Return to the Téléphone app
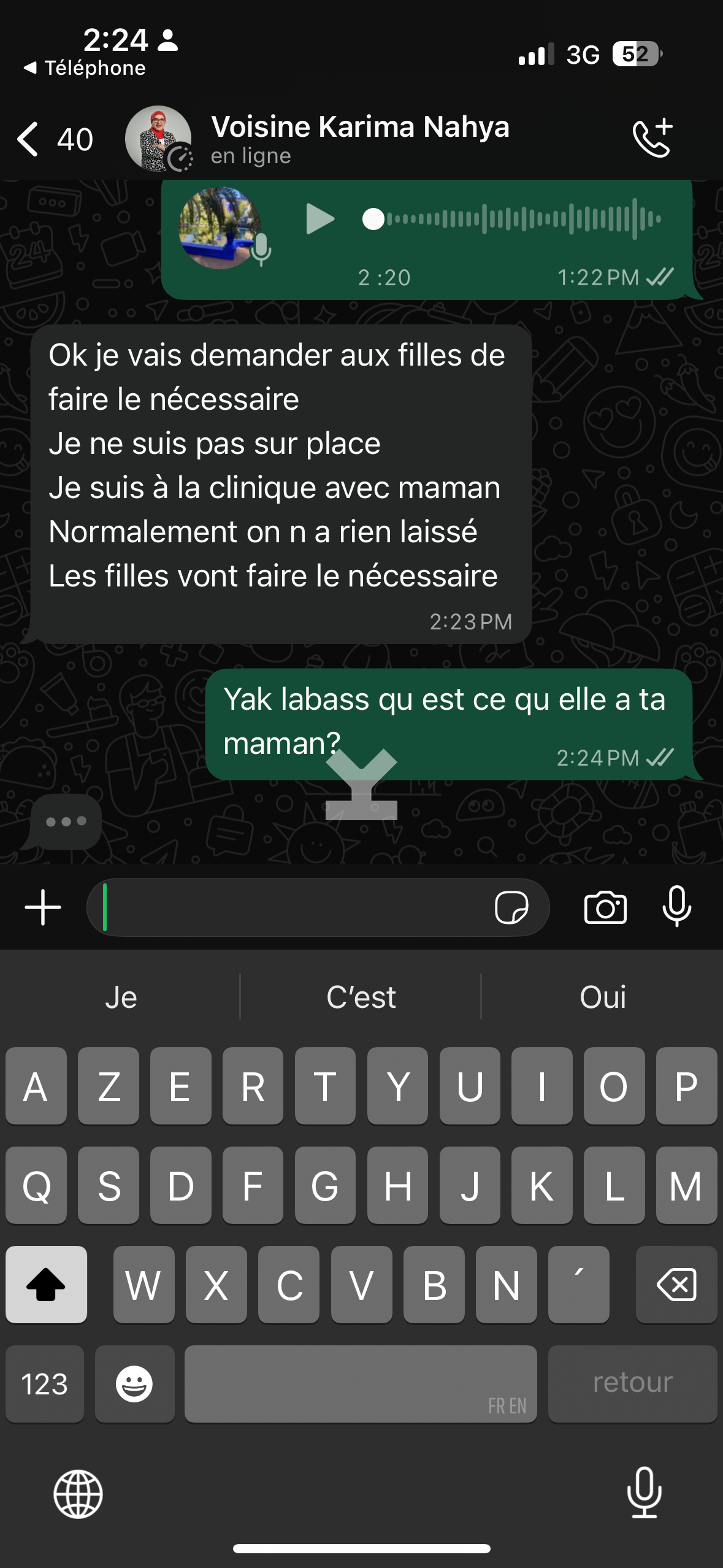This screenshot has width=723, height=1568. [x=85, y=68]
